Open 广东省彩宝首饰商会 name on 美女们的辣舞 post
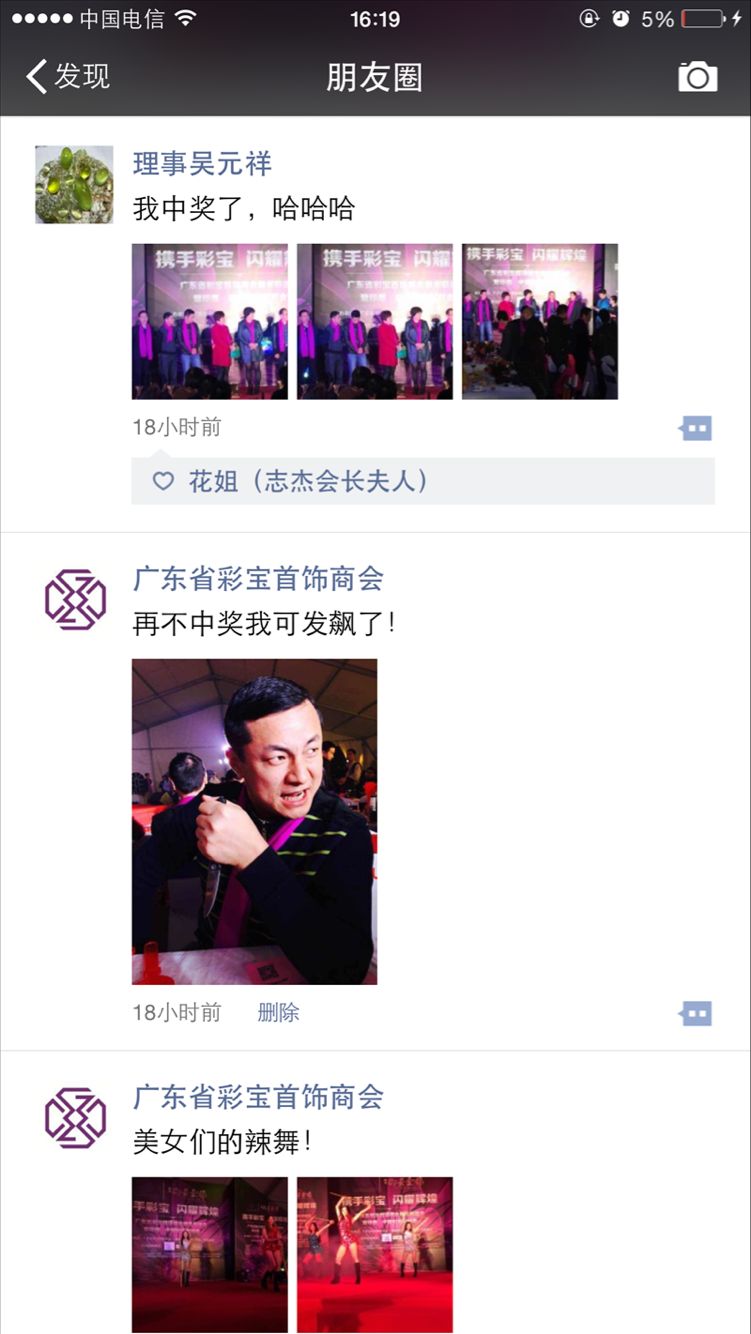The width and height of the screenshot is (751, 1334). click(x=258, y=1097)
